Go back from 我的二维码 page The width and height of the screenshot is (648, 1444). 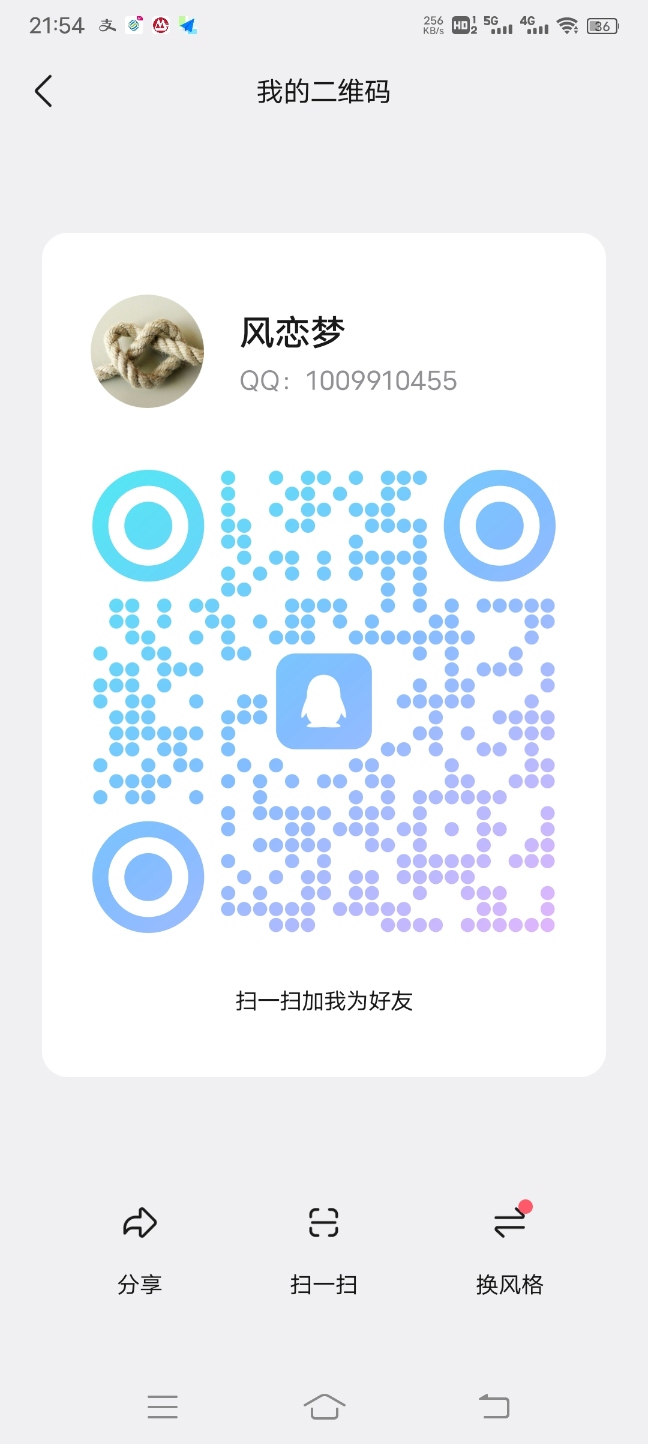pos(43,92)
